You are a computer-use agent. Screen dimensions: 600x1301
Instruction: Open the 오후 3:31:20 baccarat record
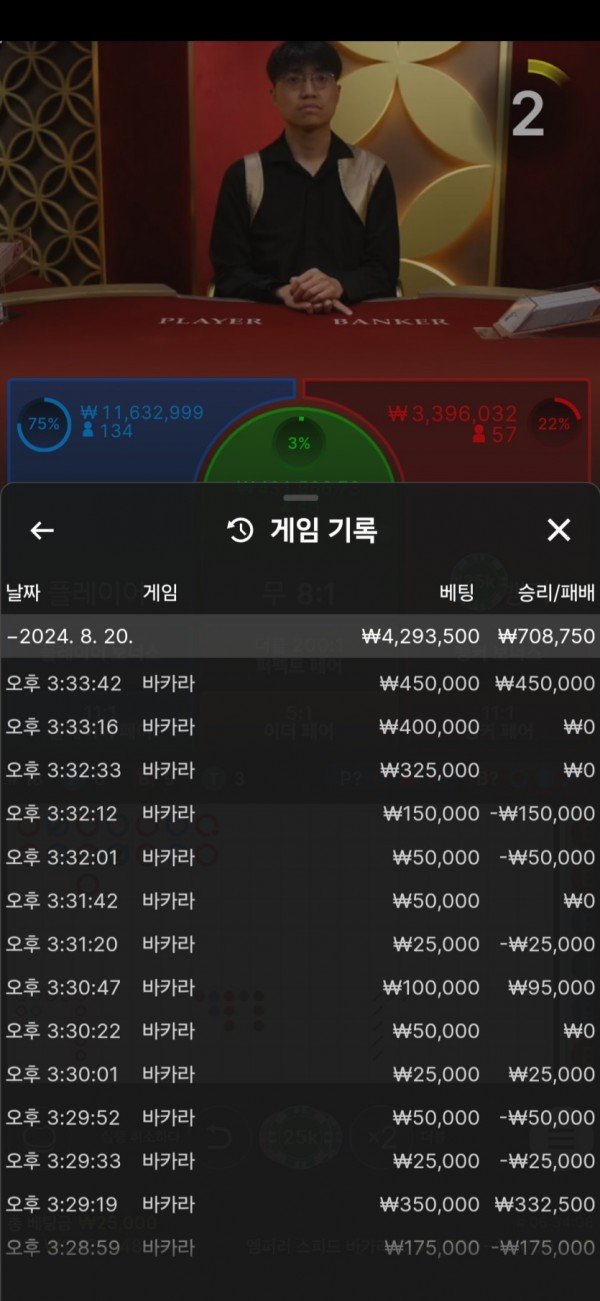pyautogui.click(x=300, y=944)
